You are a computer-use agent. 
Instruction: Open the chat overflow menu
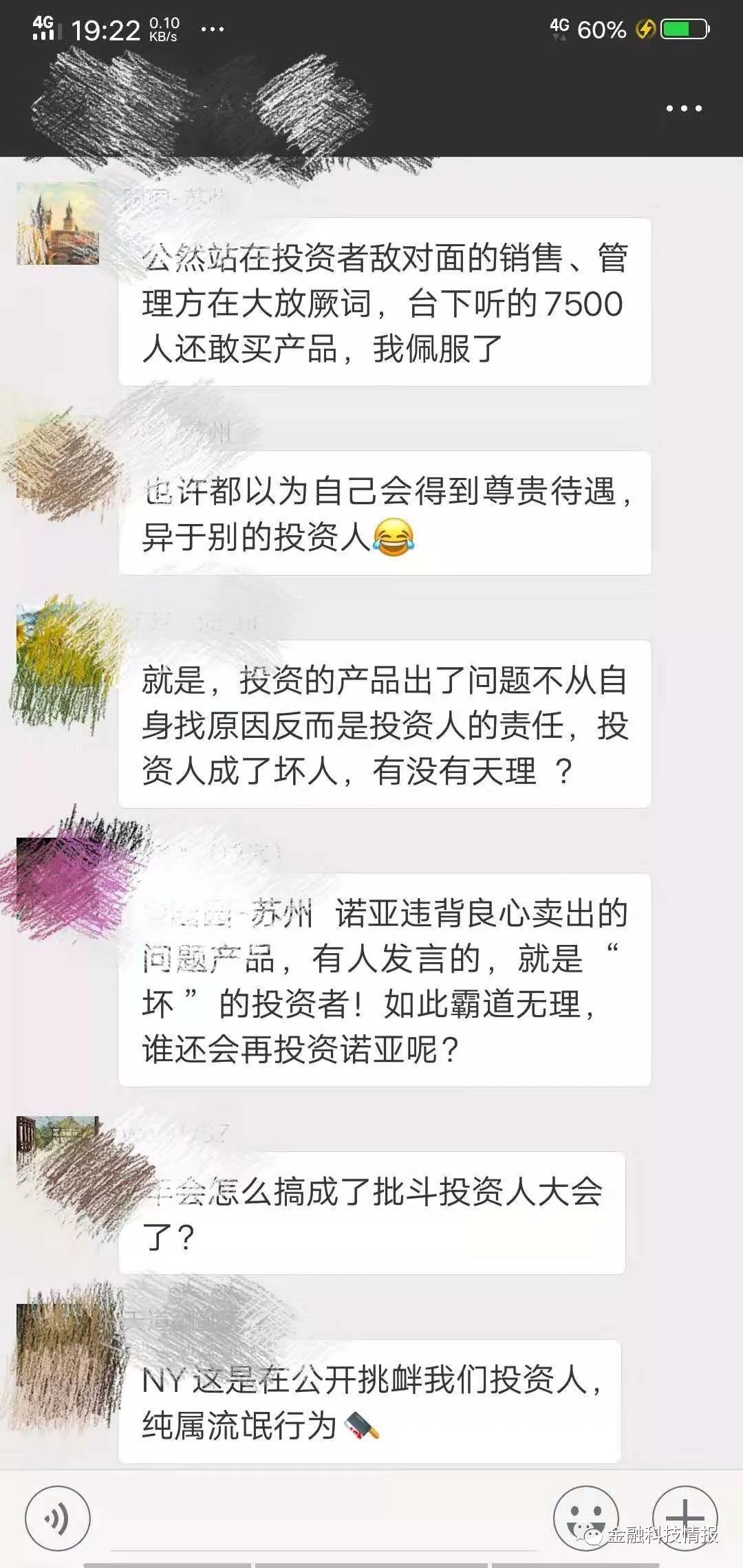click(x=683, y=109)
